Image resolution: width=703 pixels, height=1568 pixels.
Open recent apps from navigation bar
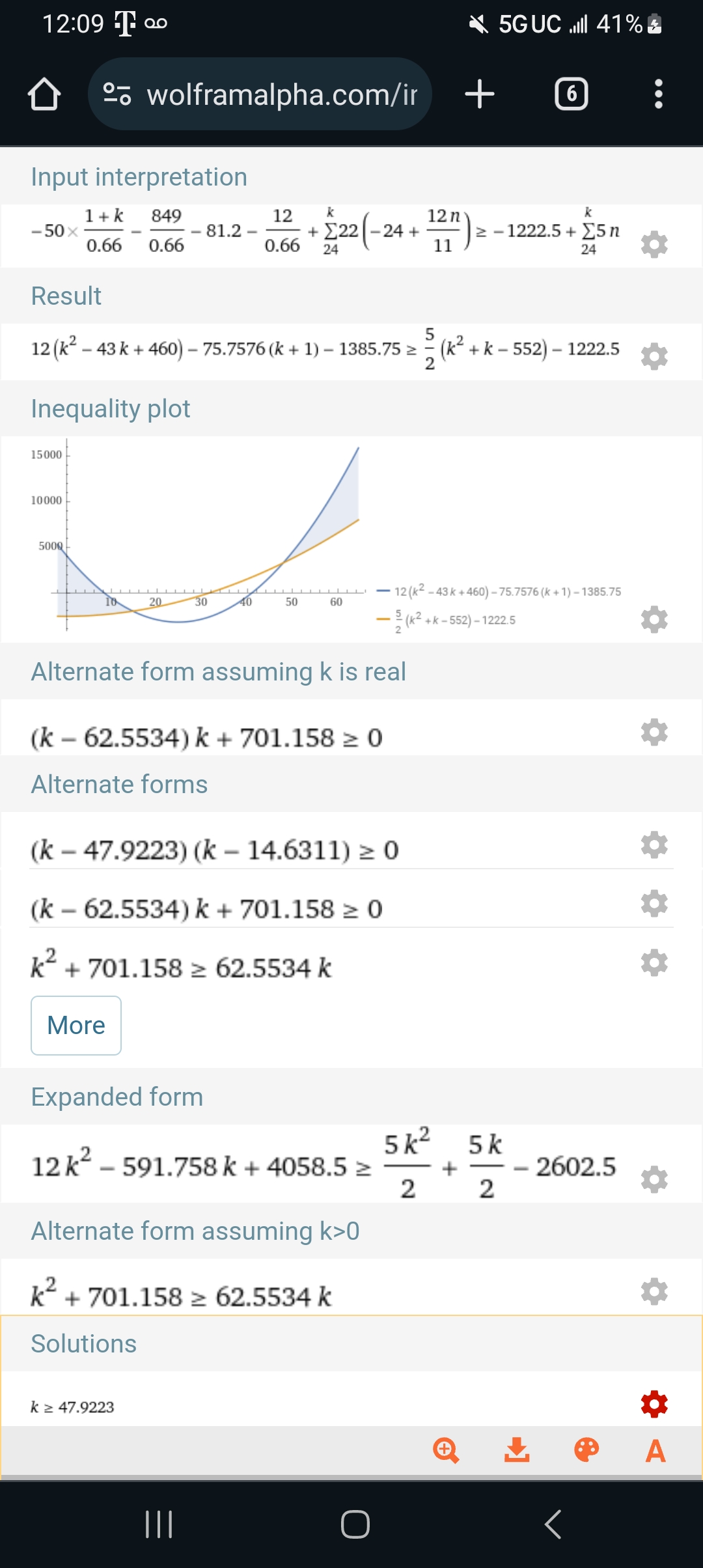(x=159, y=1524)
